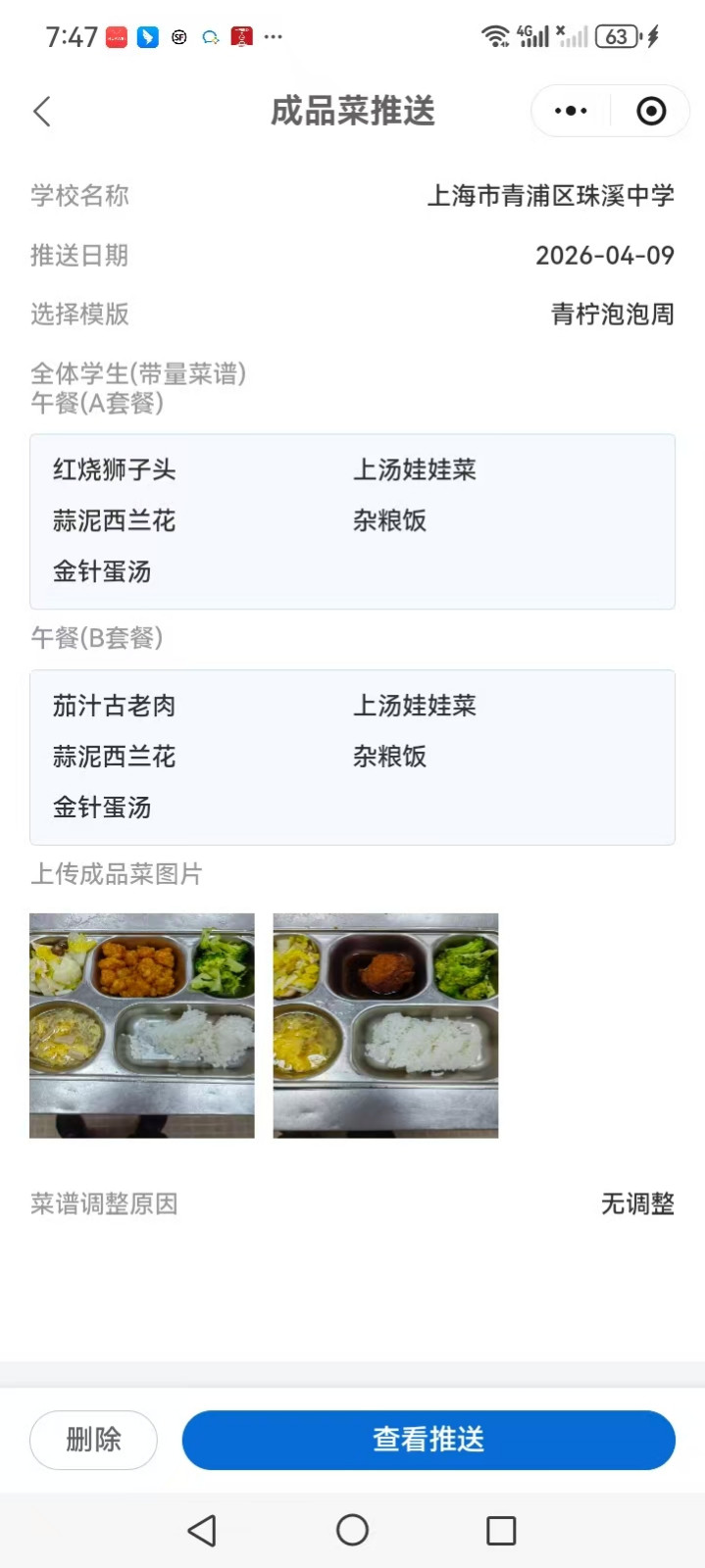Go to the system home screen
The image size is (705, 1568).
[x=352, y=1530]
